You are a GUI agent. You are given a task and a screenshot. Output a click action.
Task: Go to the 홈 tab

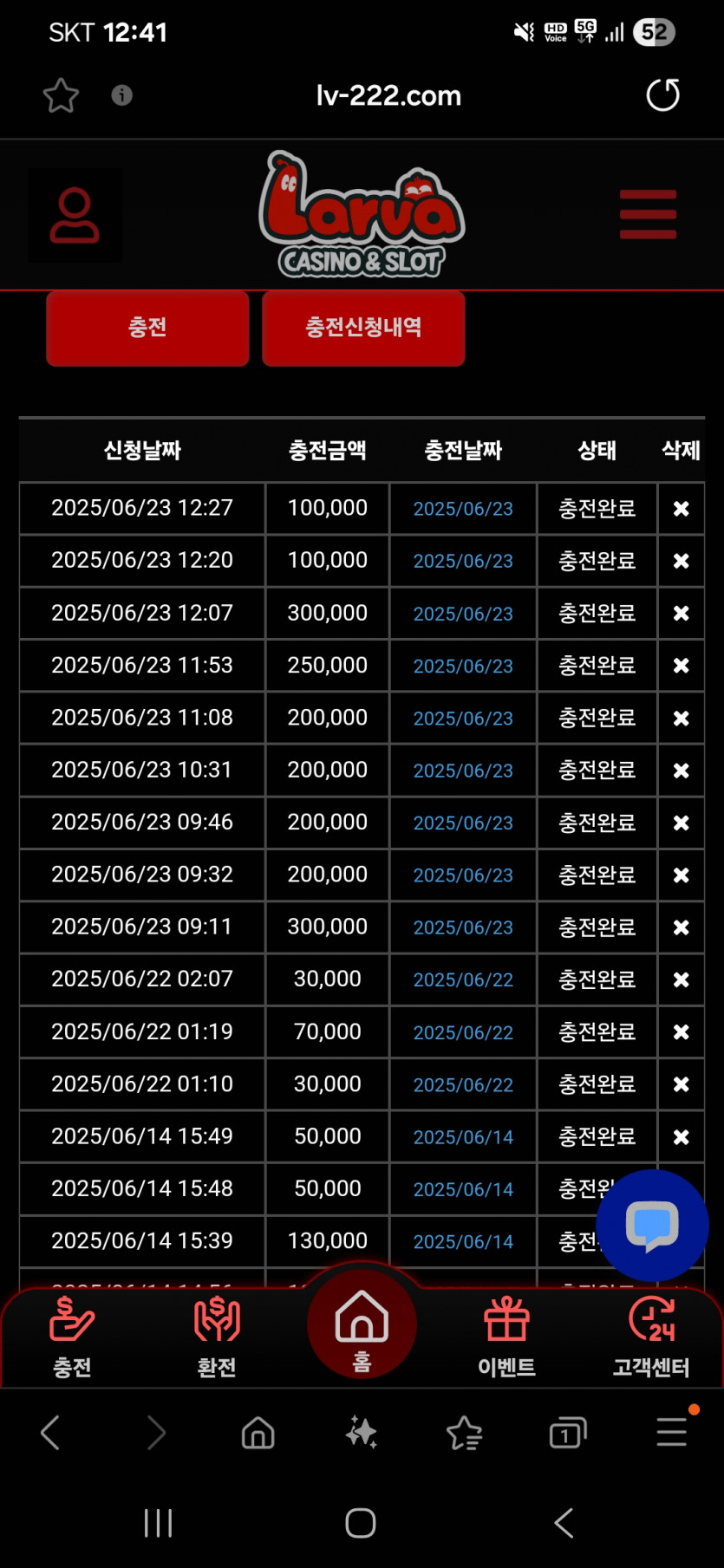(x=362, y=1324)
